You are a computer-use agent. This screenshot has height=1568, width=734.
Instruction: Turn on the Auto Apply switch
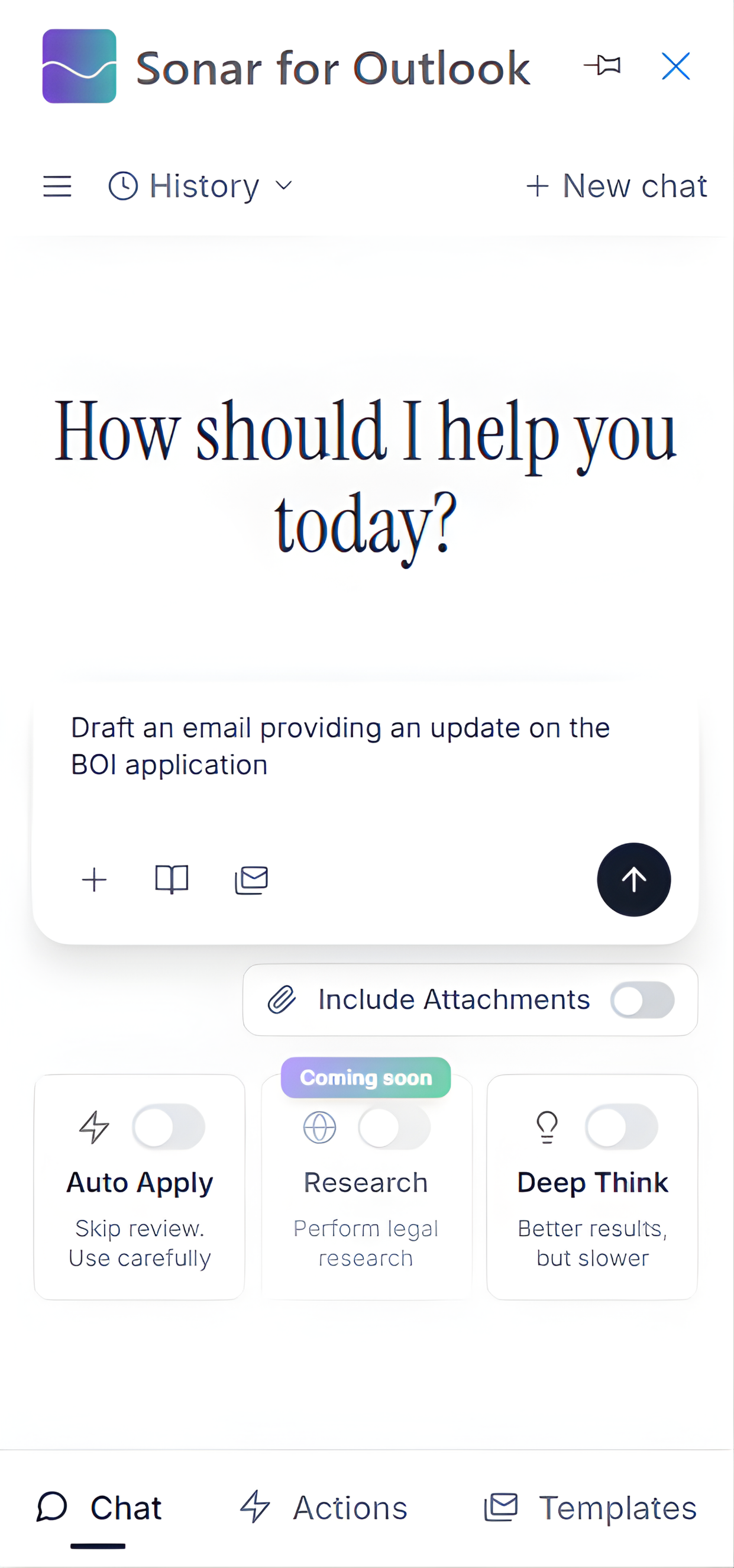coord(169,1127)
